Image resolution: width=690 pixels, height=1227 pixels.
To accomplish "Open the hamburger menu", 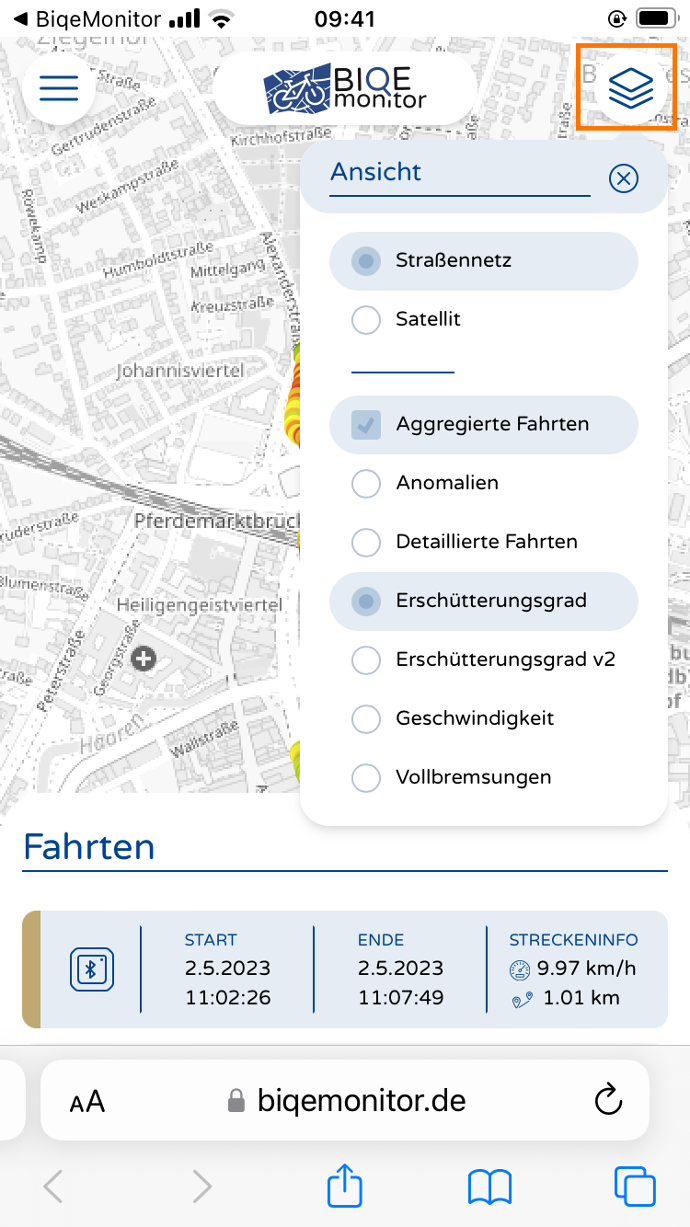I will pos(58,89).
